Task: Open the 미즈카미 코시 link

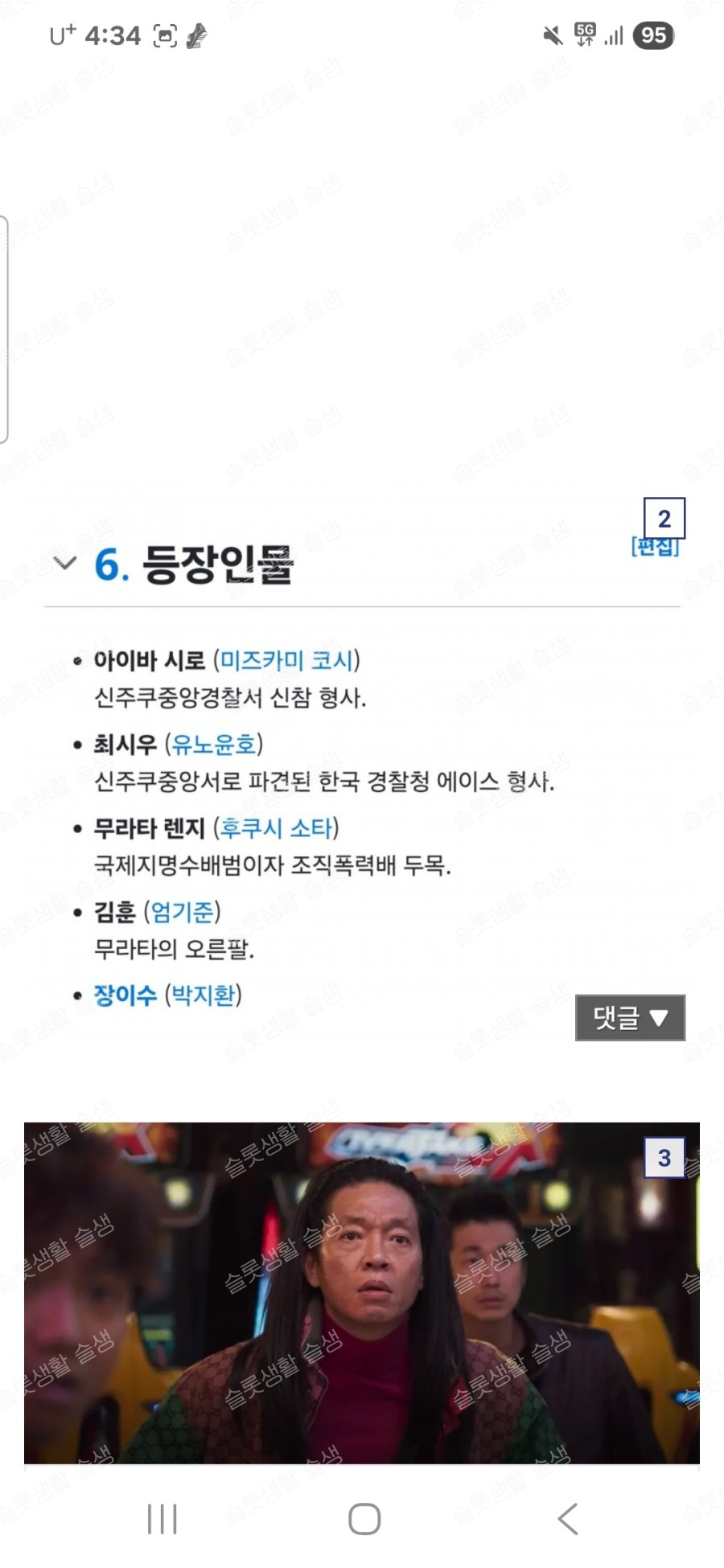Action: point(286,660)
